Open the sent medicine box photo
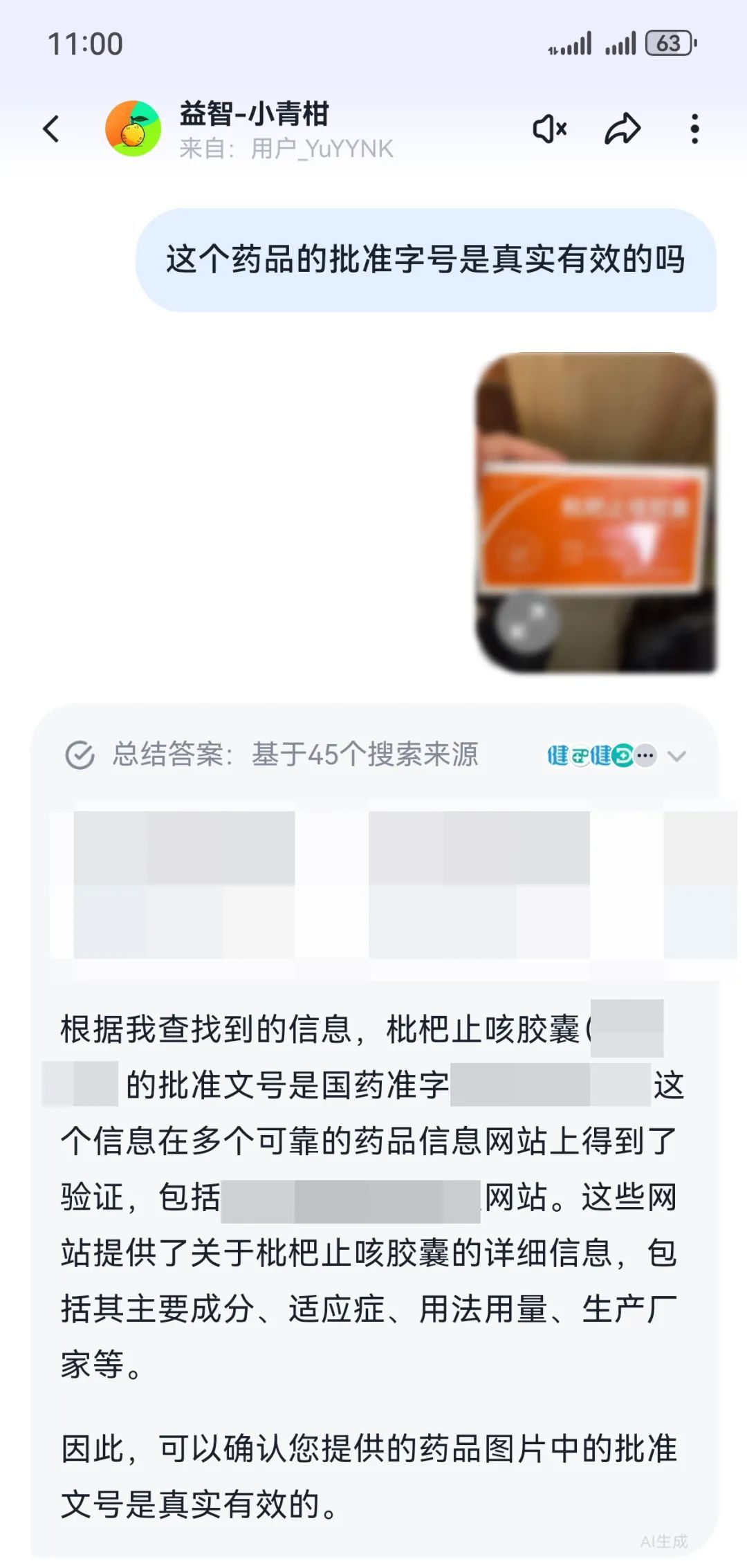Image resolution: width=747 pixels, height=1568 pixels. point(596,513)
